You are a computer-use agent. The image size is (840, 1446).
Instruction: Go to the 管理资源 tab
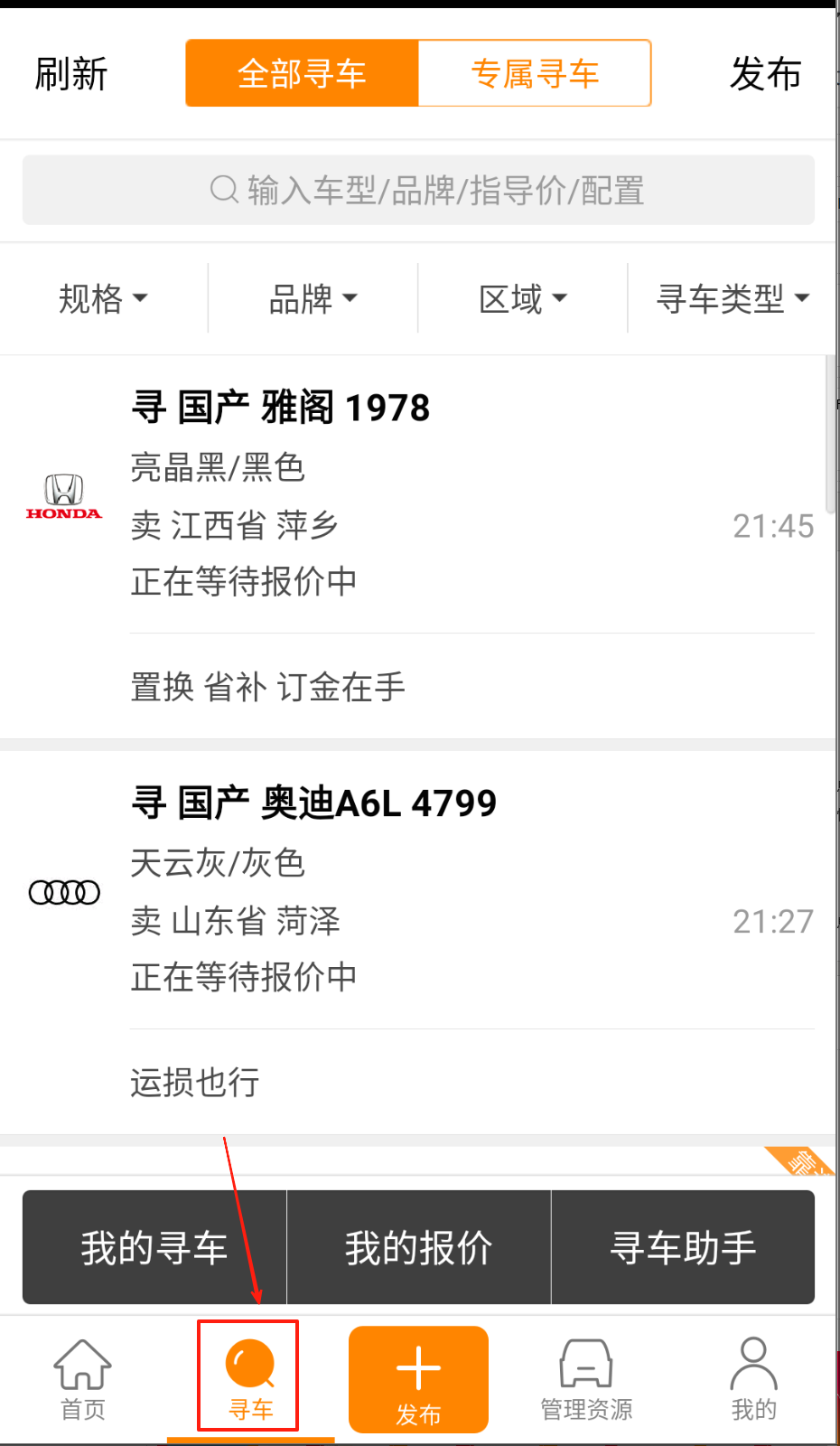(x=586, y=1379)
